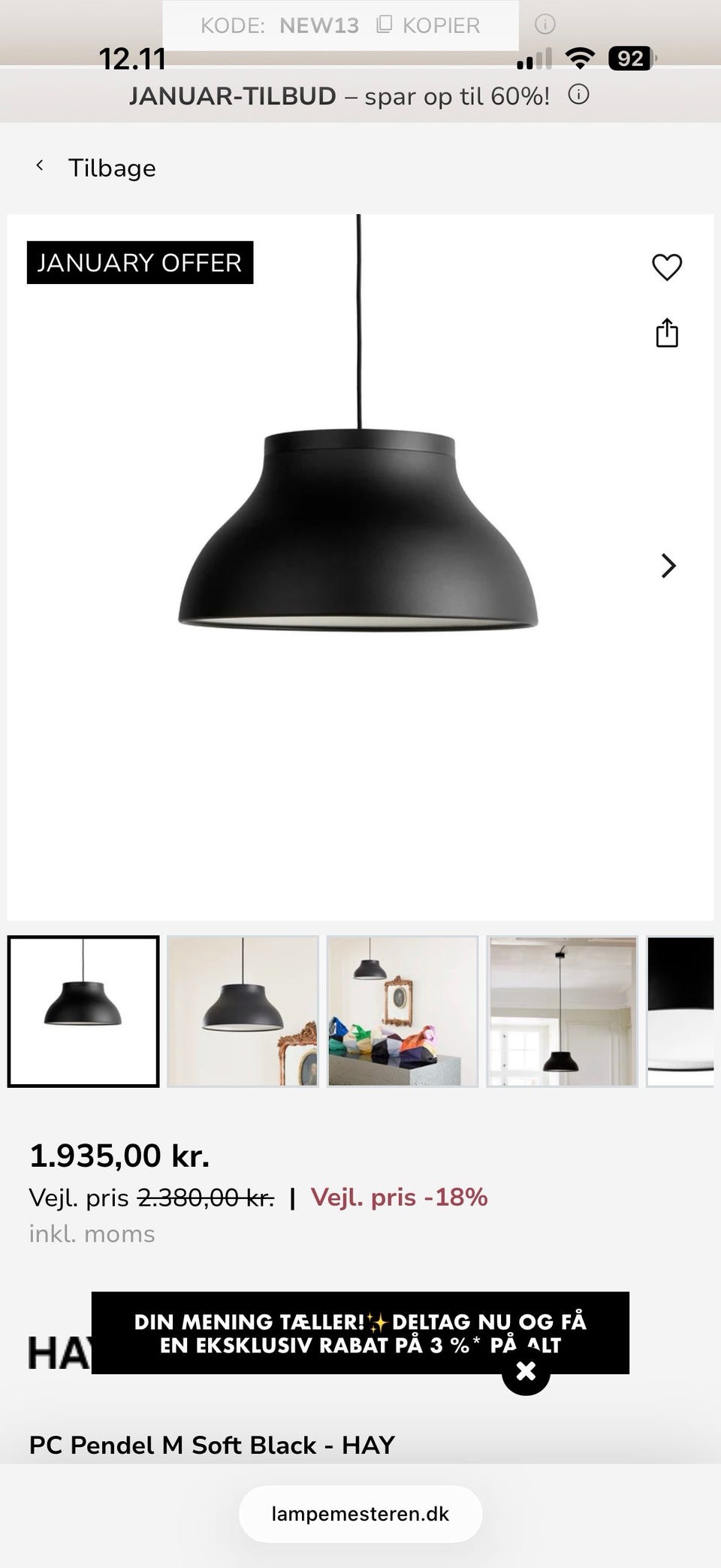Tap the back chevron to collapse page
This screenshot has width=721, height=1568.
coord(39,165)
